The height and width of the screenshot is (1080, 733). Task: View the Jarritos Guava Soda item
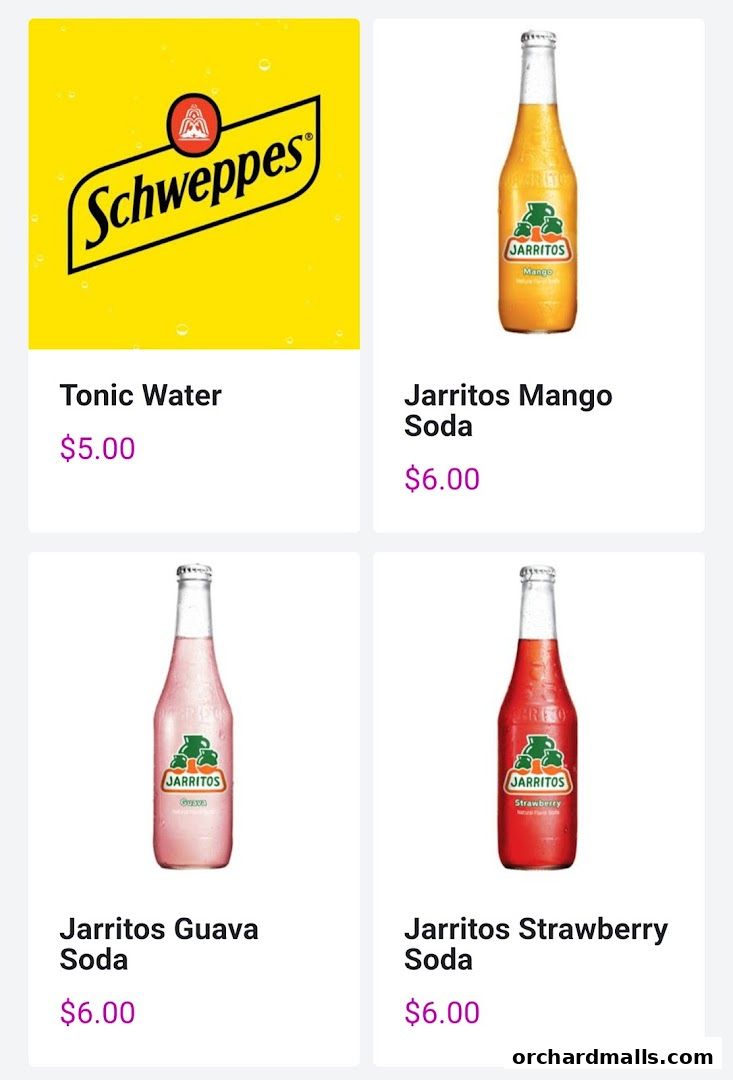(x=193, y=808)
